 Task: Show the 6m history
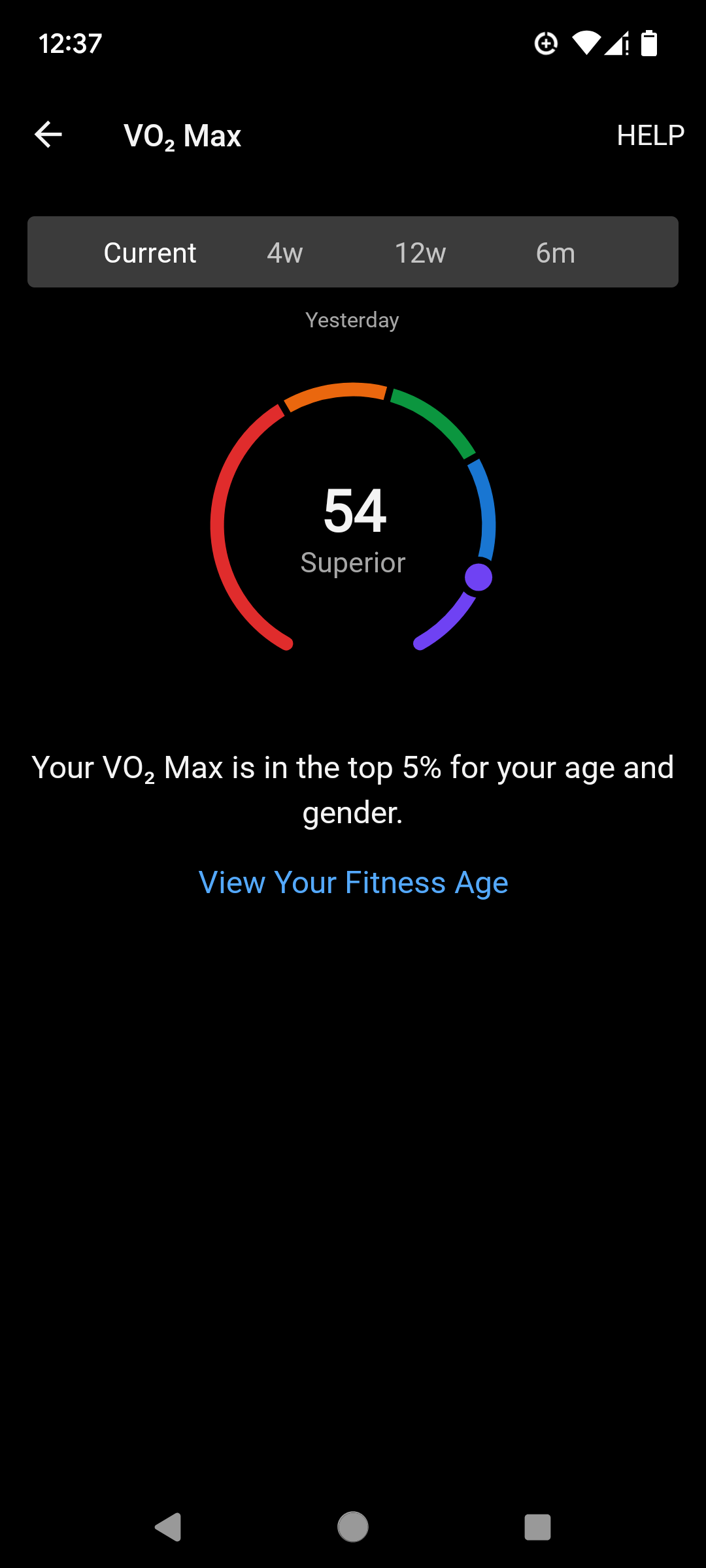coord(555,253)
